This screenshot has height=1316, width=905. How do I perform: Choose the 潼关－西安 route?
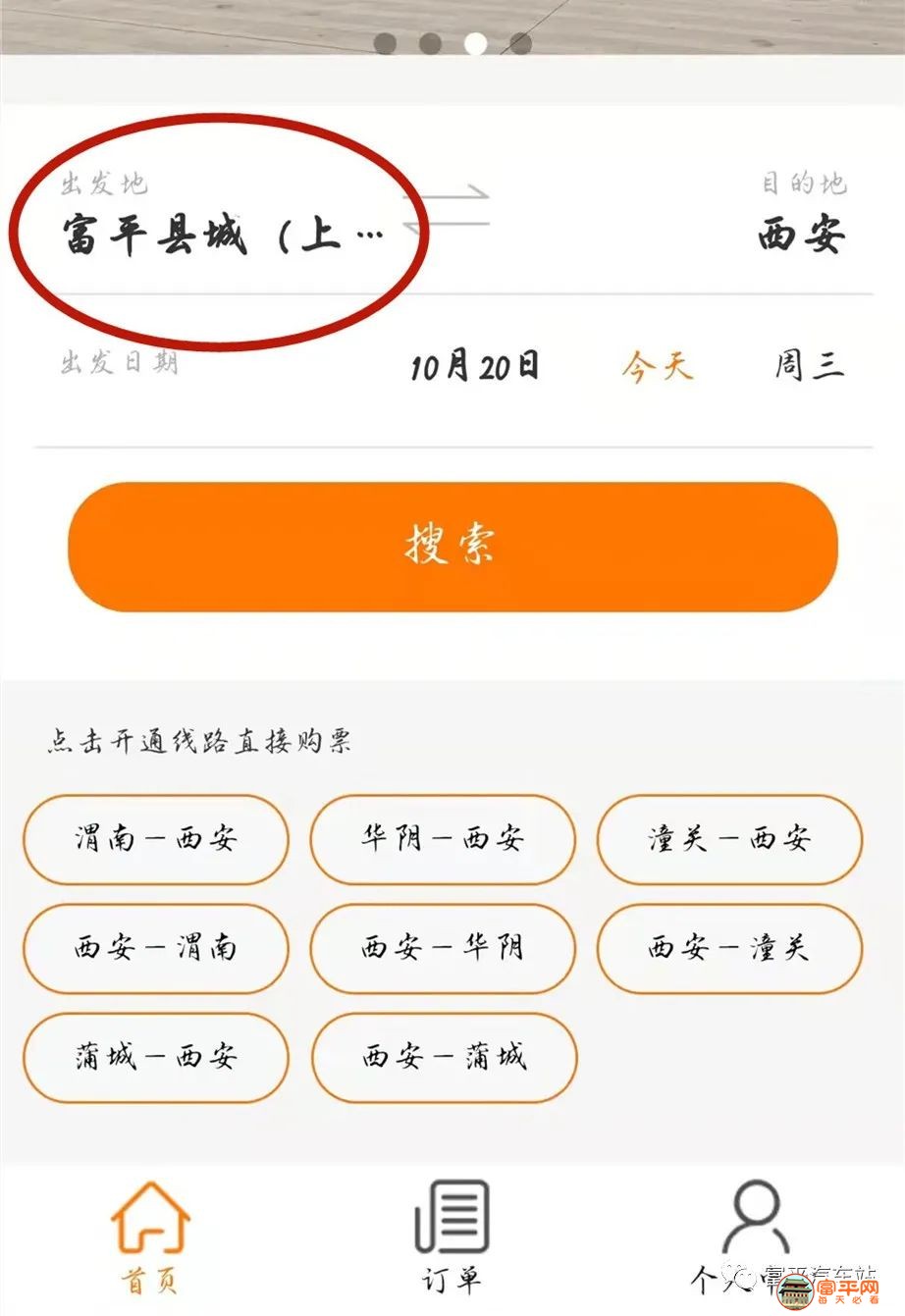click(729, 839)
